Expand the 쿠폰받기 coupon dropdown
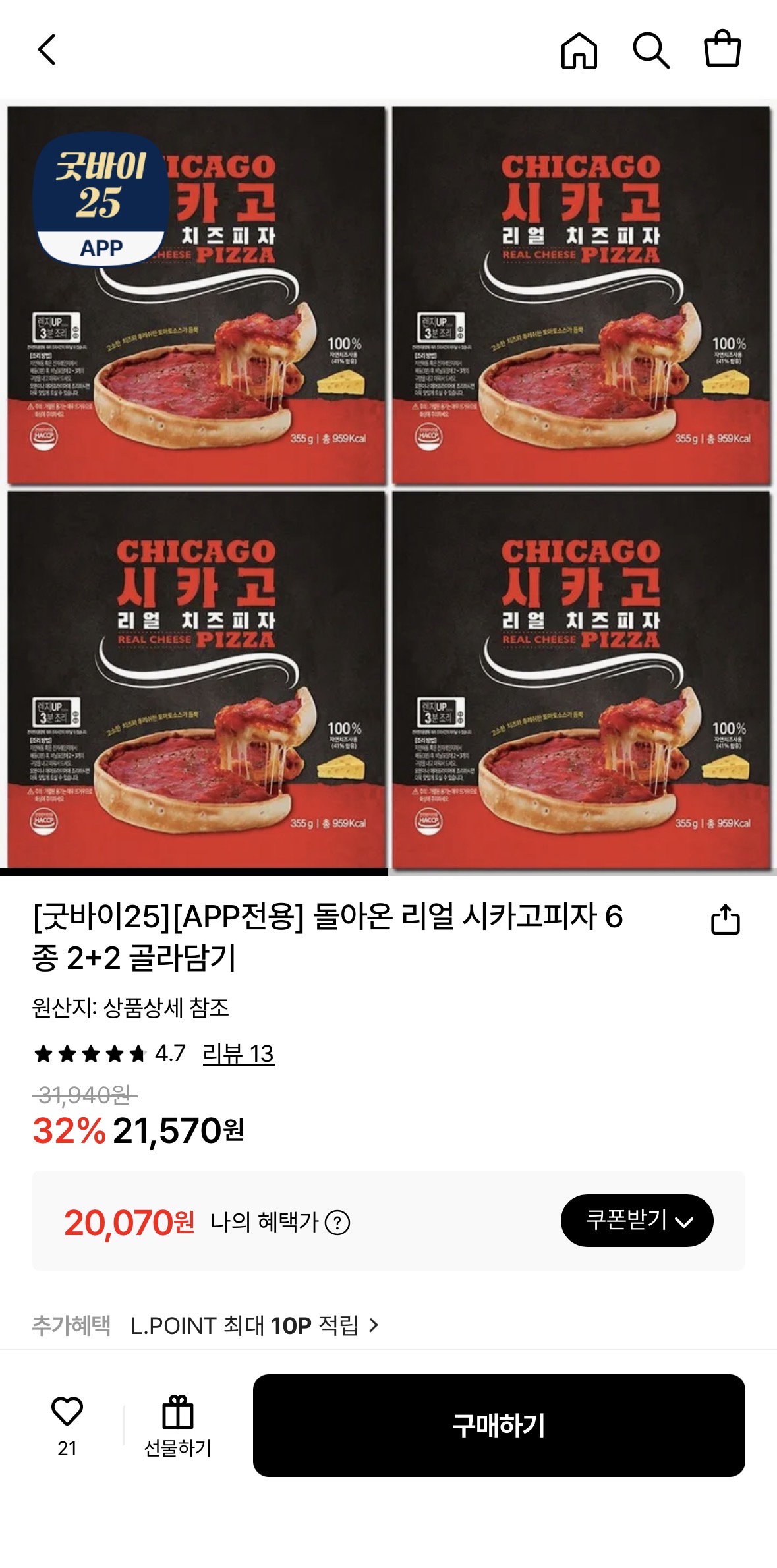The width and height of the screenshot is (777, 1568). 636,1221
